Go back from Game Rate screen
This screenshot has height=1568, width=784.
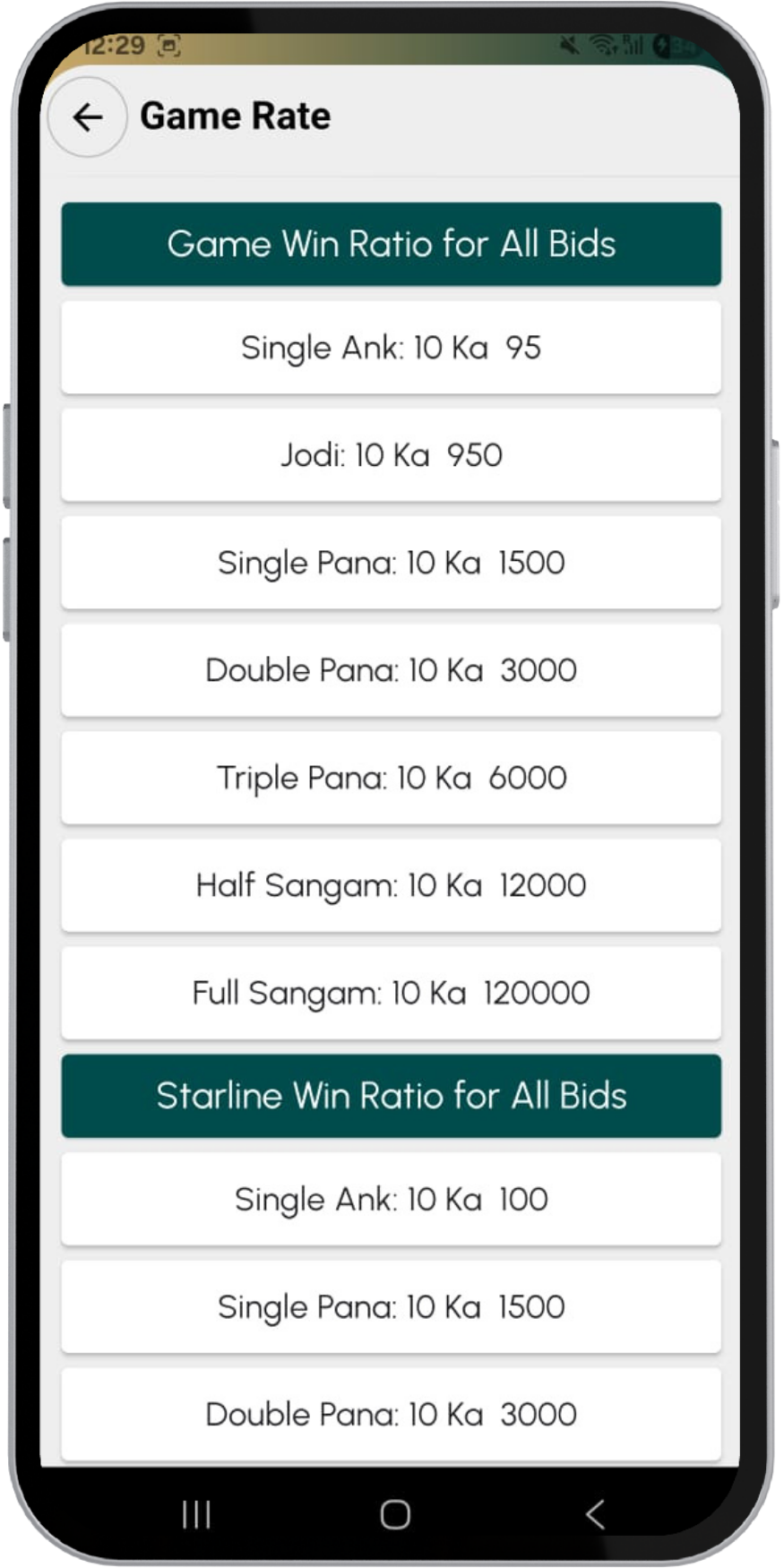tap(87, 117)
